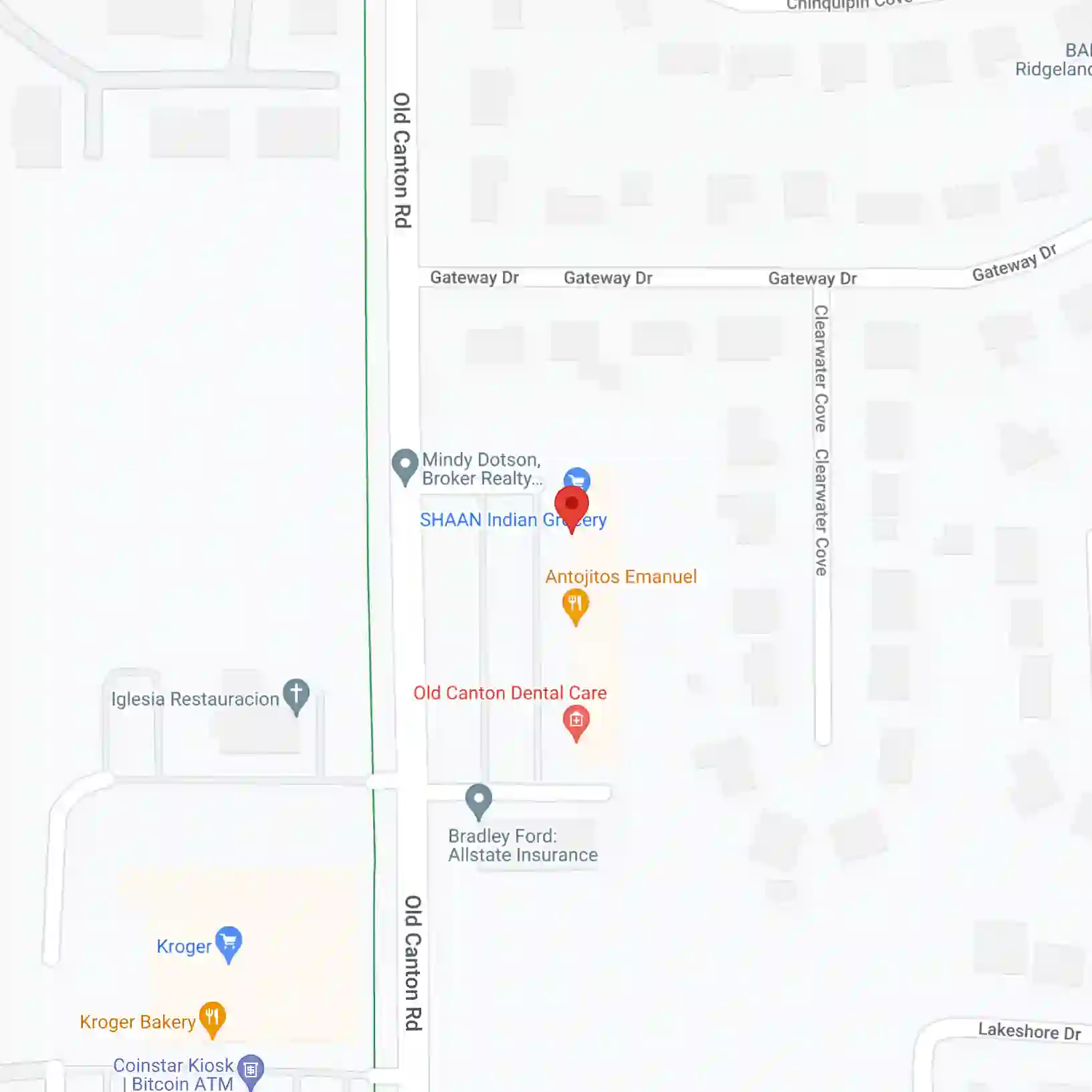Open the Iglesia Restauracion church marker
This screenshot has height=1092, width=1092.
pos(296,694)
